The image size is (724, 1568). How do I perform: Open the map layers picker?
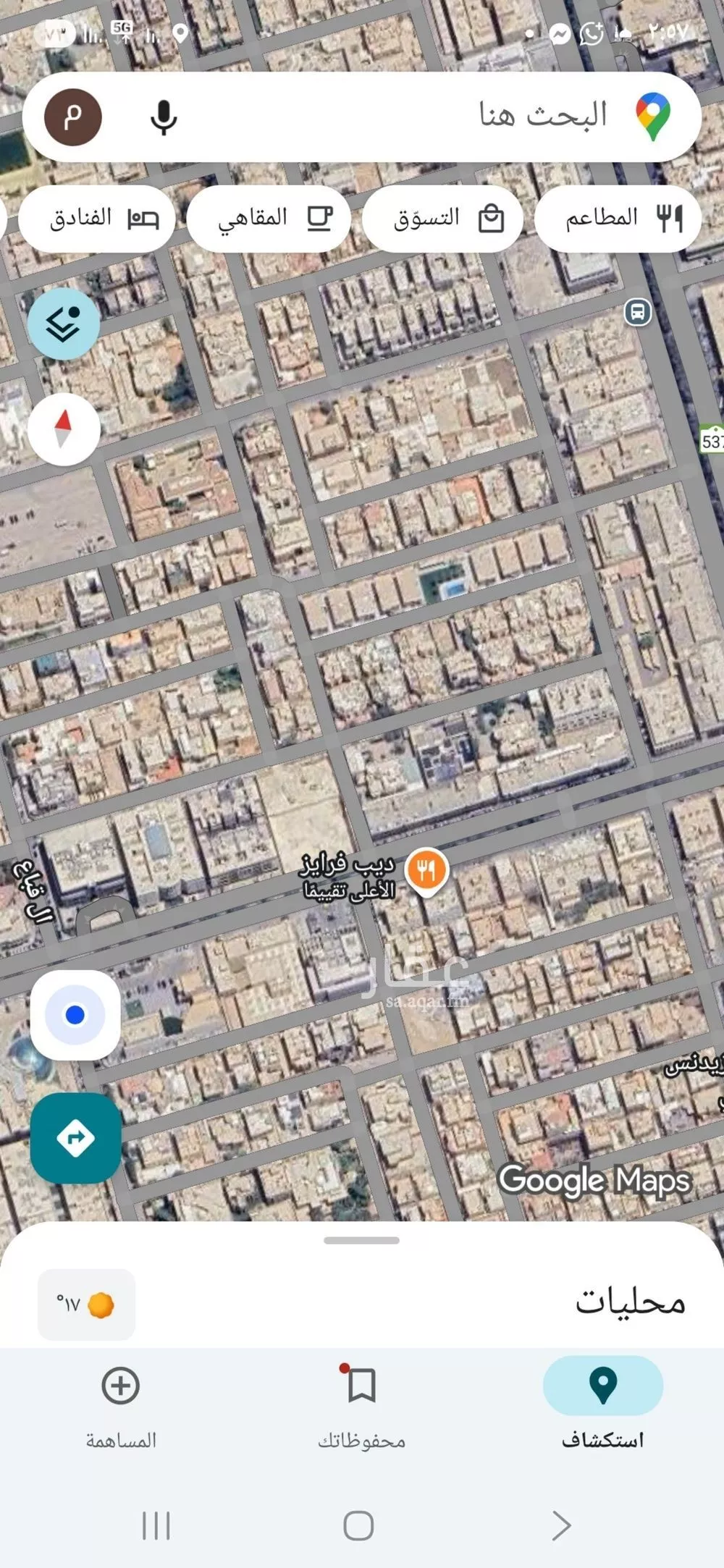click(64, 323)
